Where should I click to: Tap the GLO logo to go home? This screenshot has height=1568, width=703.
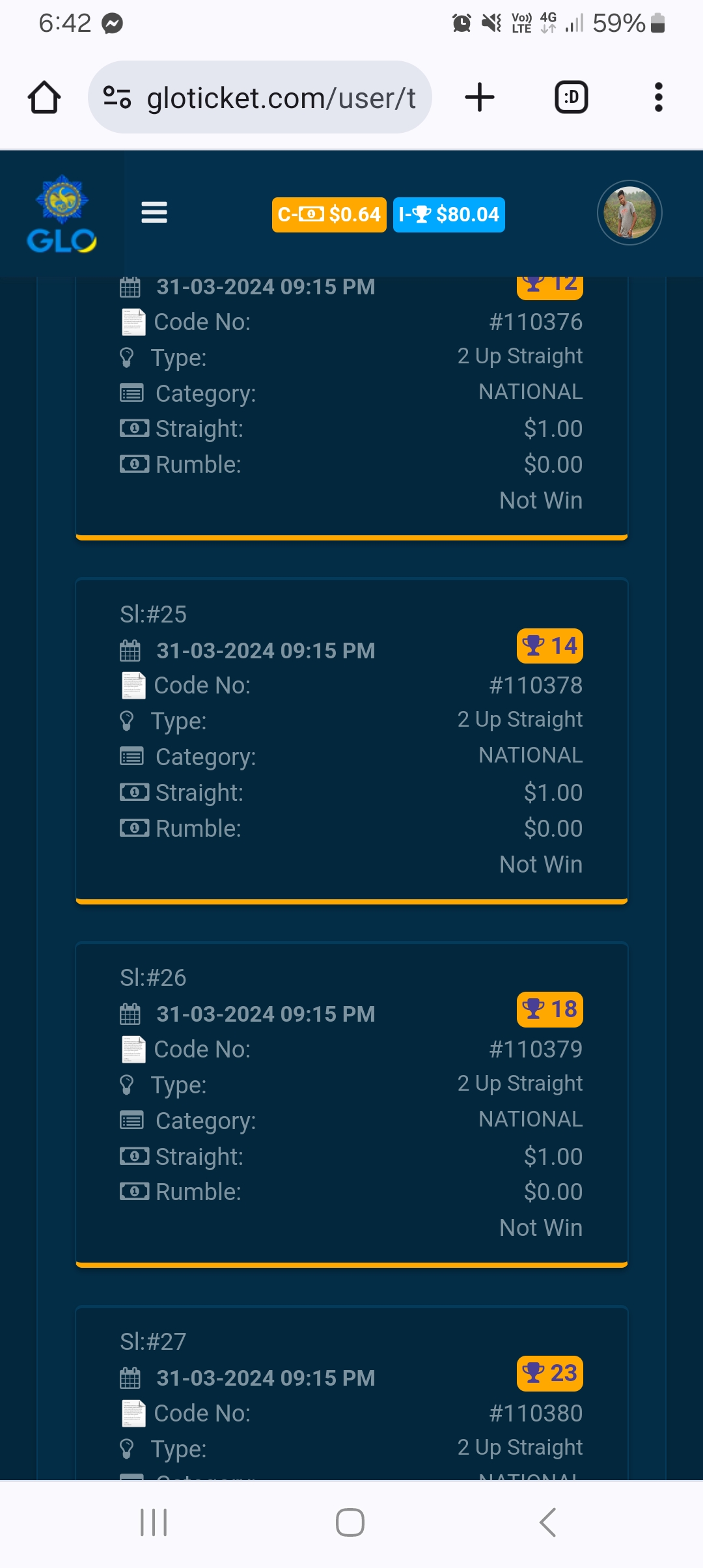[x=62, y=214]
